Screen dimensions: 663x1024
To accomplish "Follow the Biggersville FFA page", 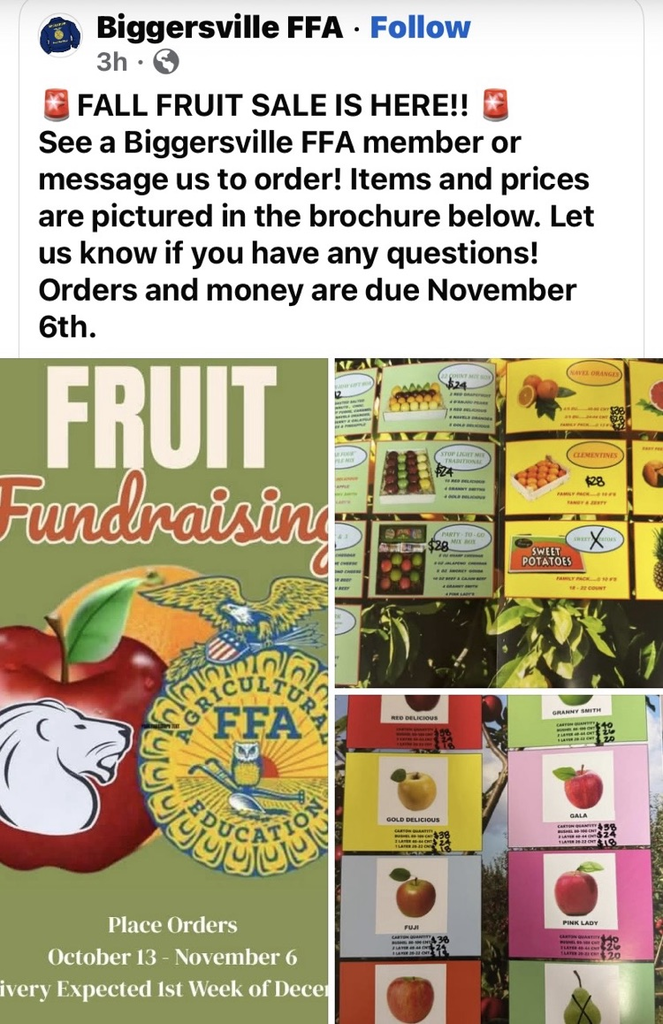I will pyautogui.click(x=420, y=28).
